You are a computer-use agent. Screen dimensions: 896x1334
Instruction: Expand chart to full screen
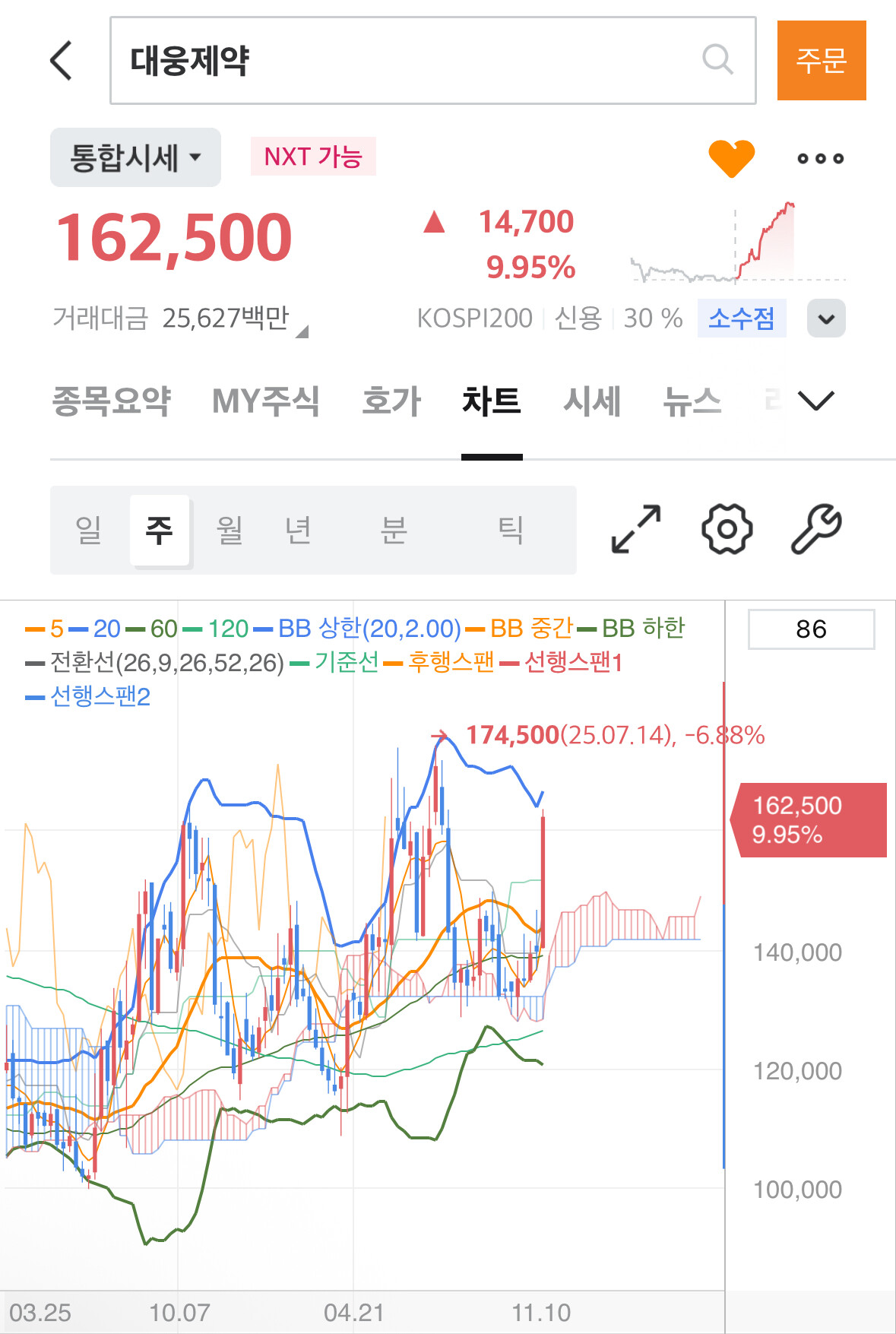[636, 529]
